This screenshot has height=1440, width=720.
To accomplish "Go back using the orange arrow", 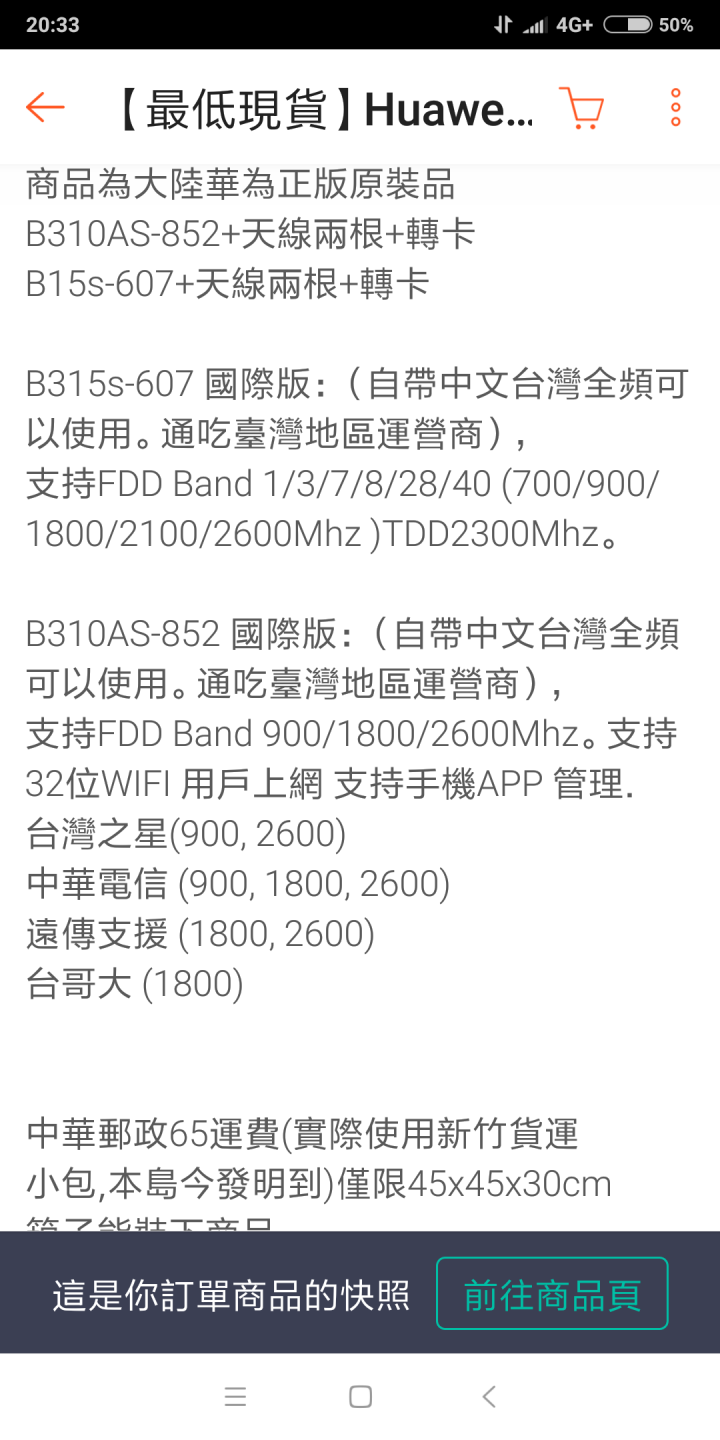I will click(x=45, y=107).
